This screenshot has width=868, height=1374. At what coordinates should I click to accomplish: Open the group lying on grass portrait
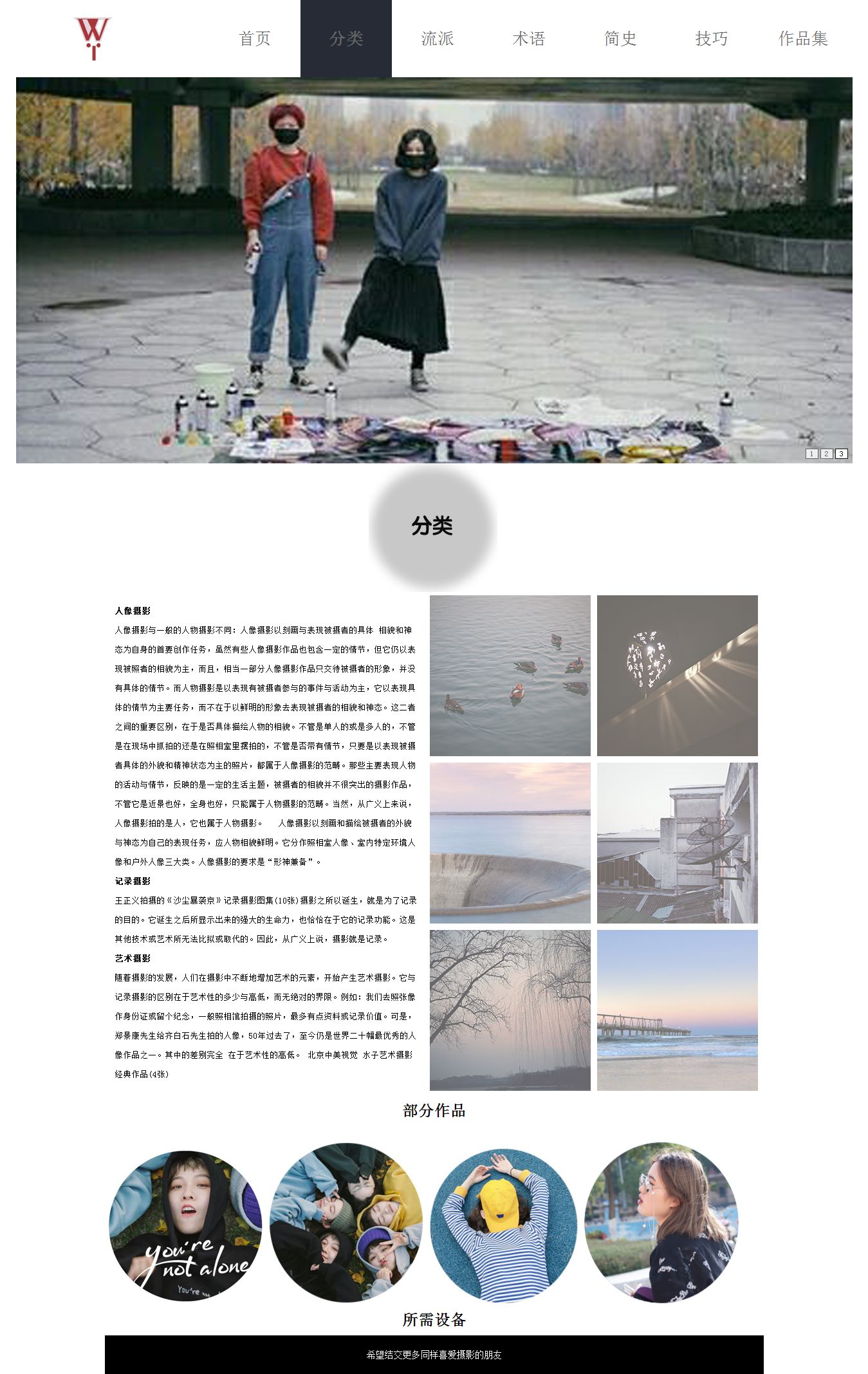point(346,1223)
